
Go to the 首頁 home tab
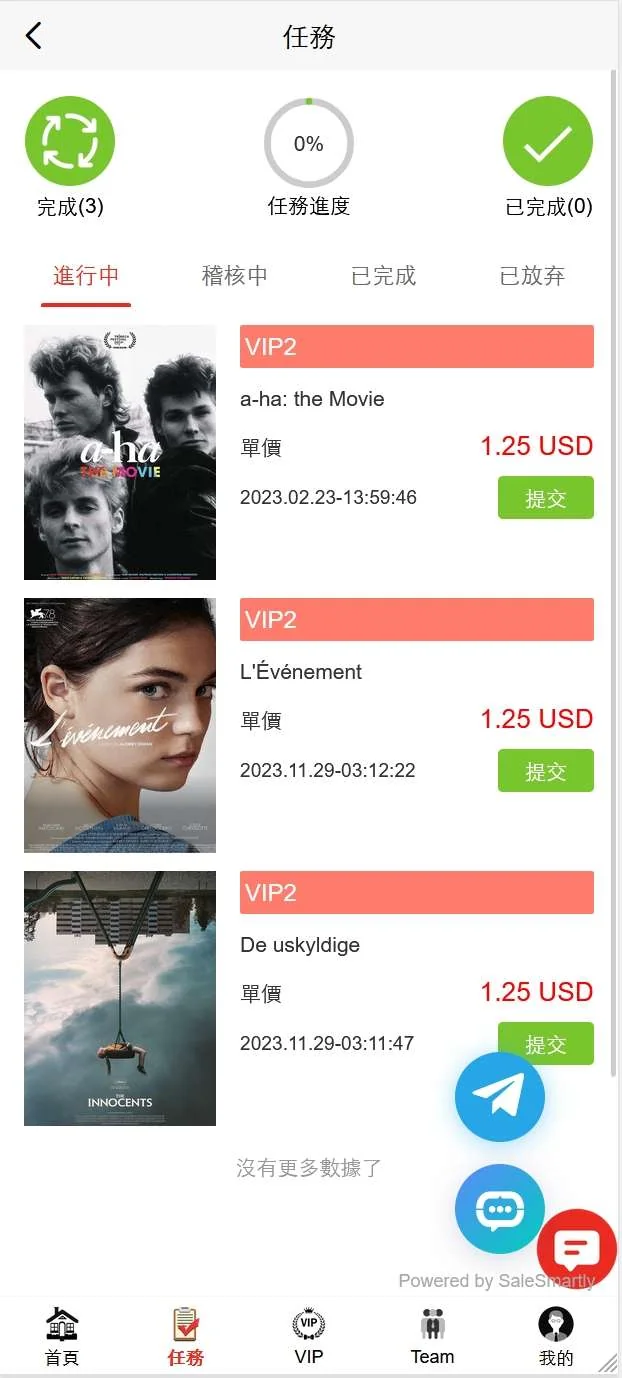point(62,1337)
